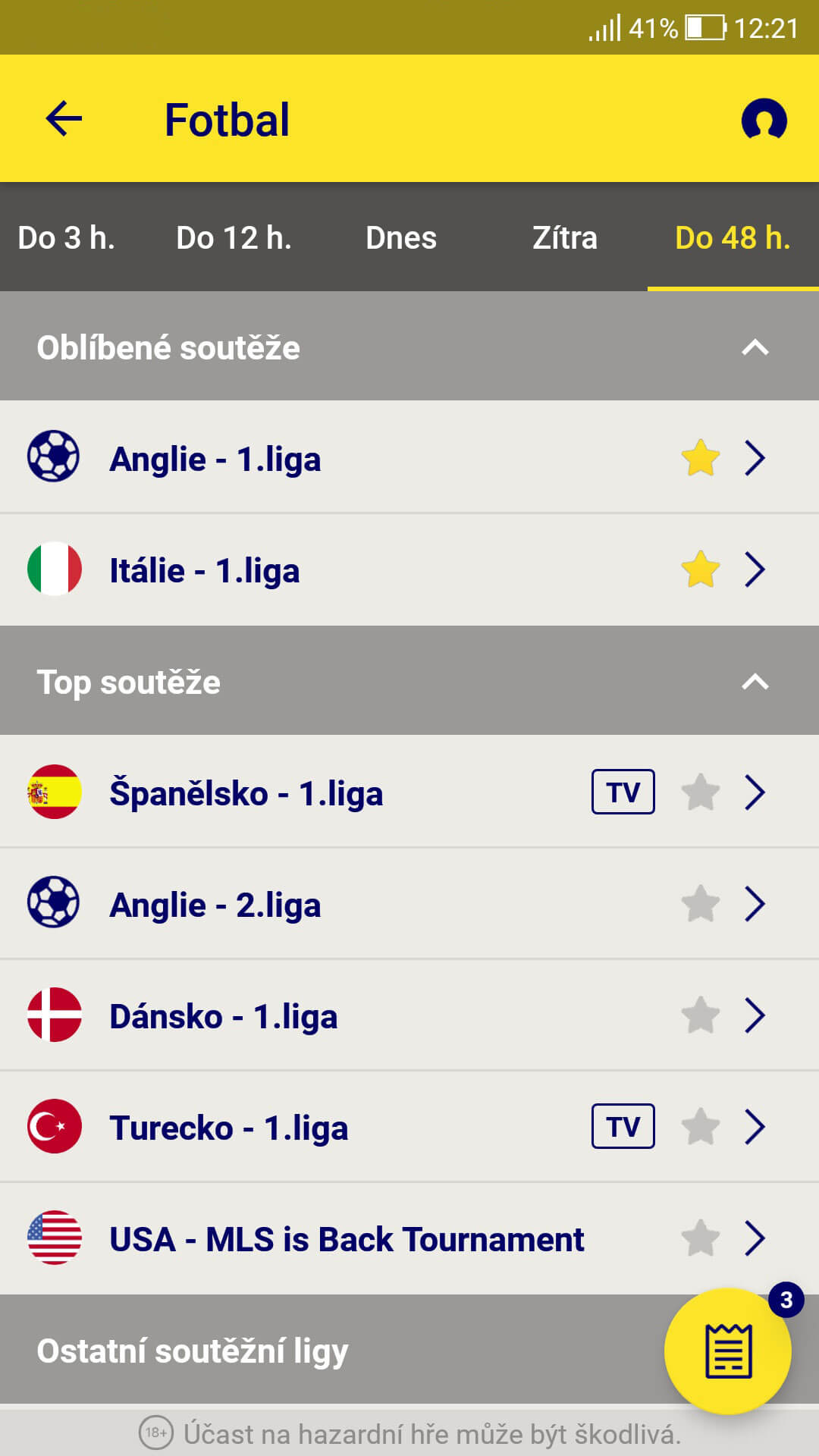Open Turecko - 1.liga
Screen dimensions: 819x1456
409,1126
